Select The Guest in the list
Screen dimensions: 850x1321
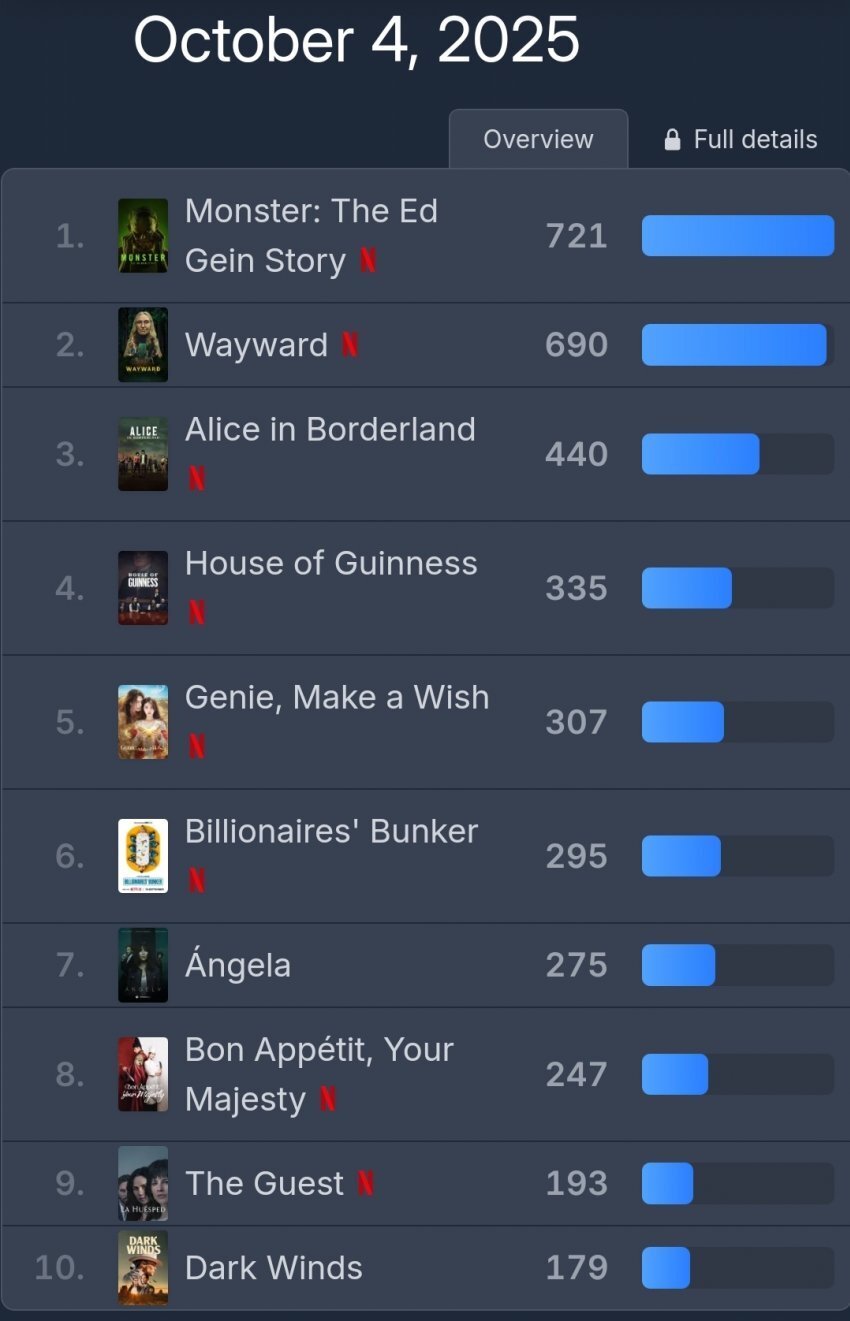(x=264, y=1183)
